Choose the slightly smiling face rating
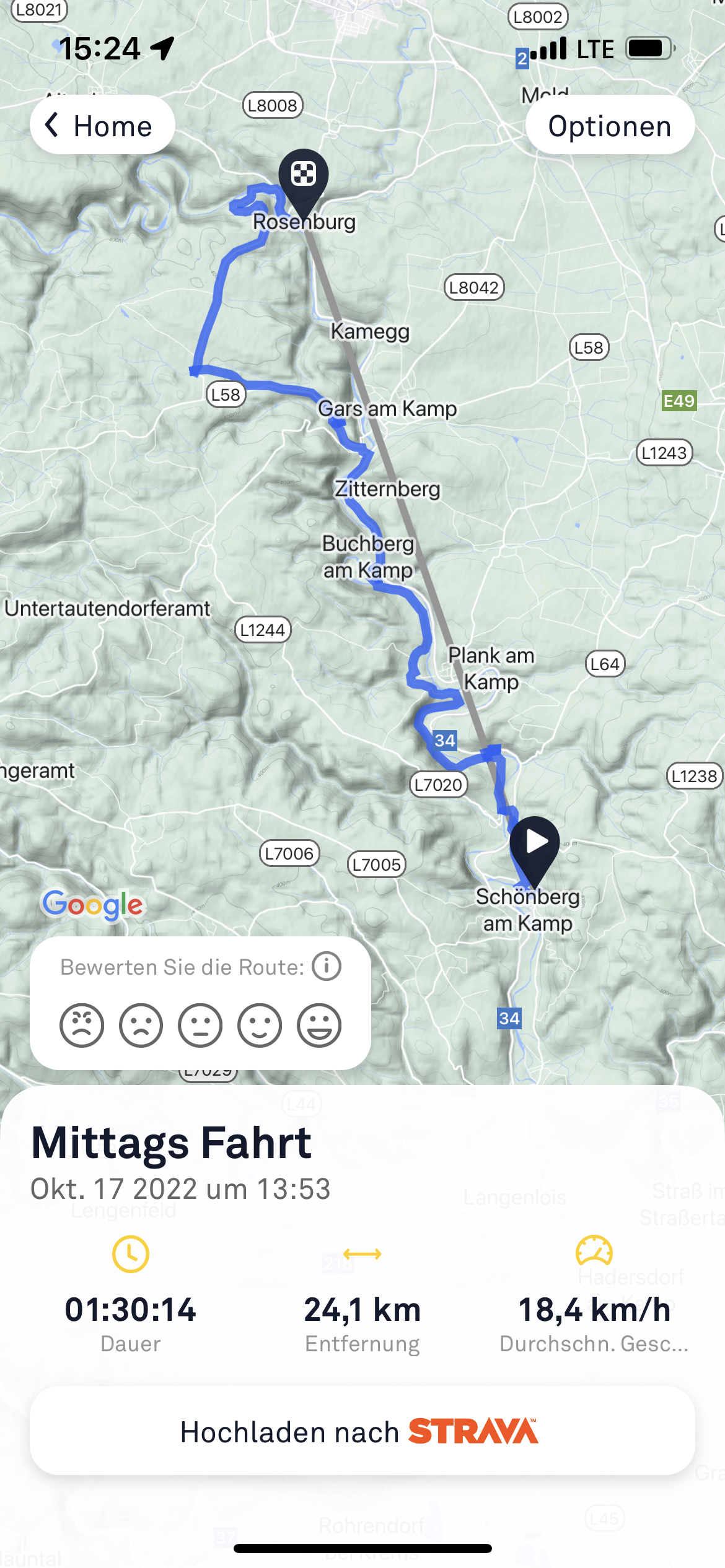Image resolution: width=725 pixels, height=1568 pixels. click(260, 1025)
